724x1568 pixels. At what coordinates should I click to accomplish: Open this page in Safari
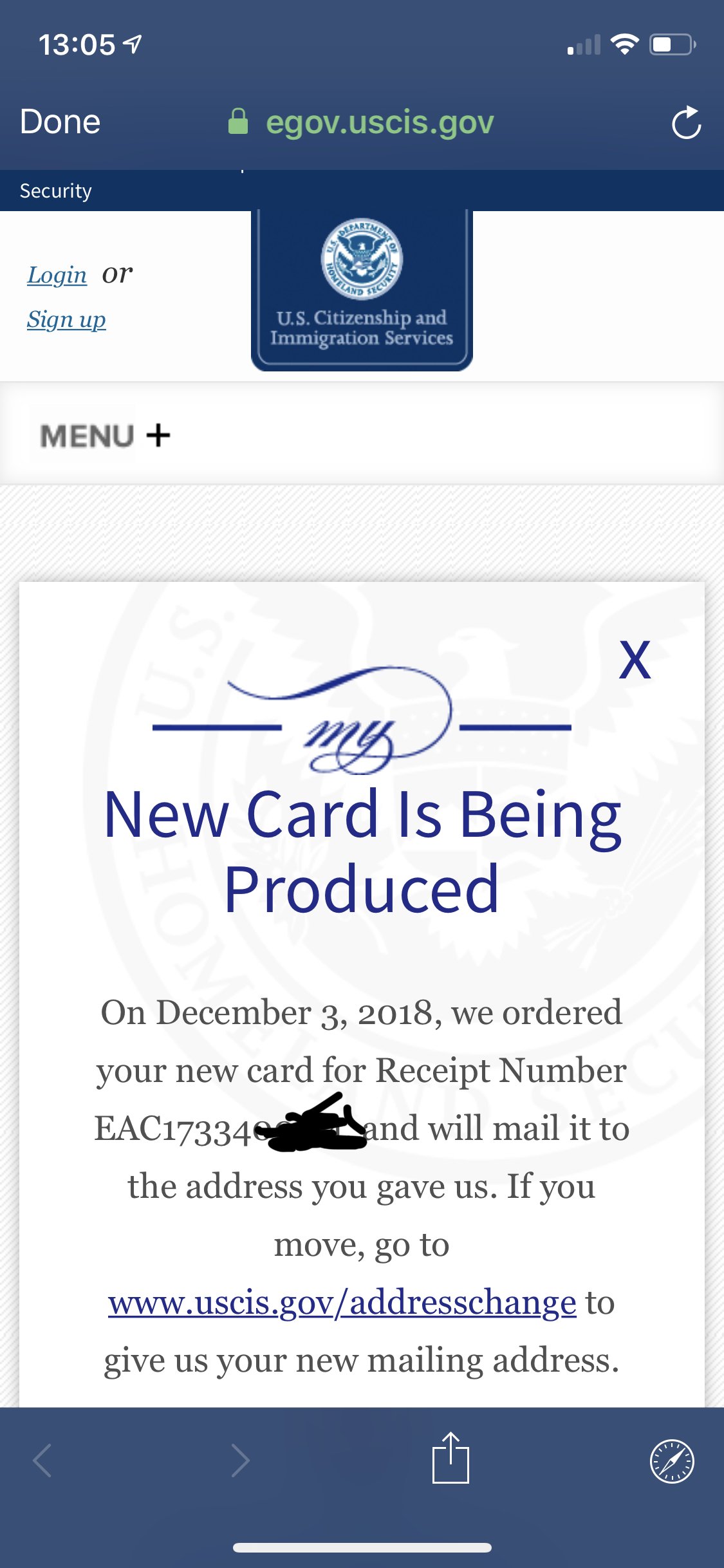[672, 1461]
